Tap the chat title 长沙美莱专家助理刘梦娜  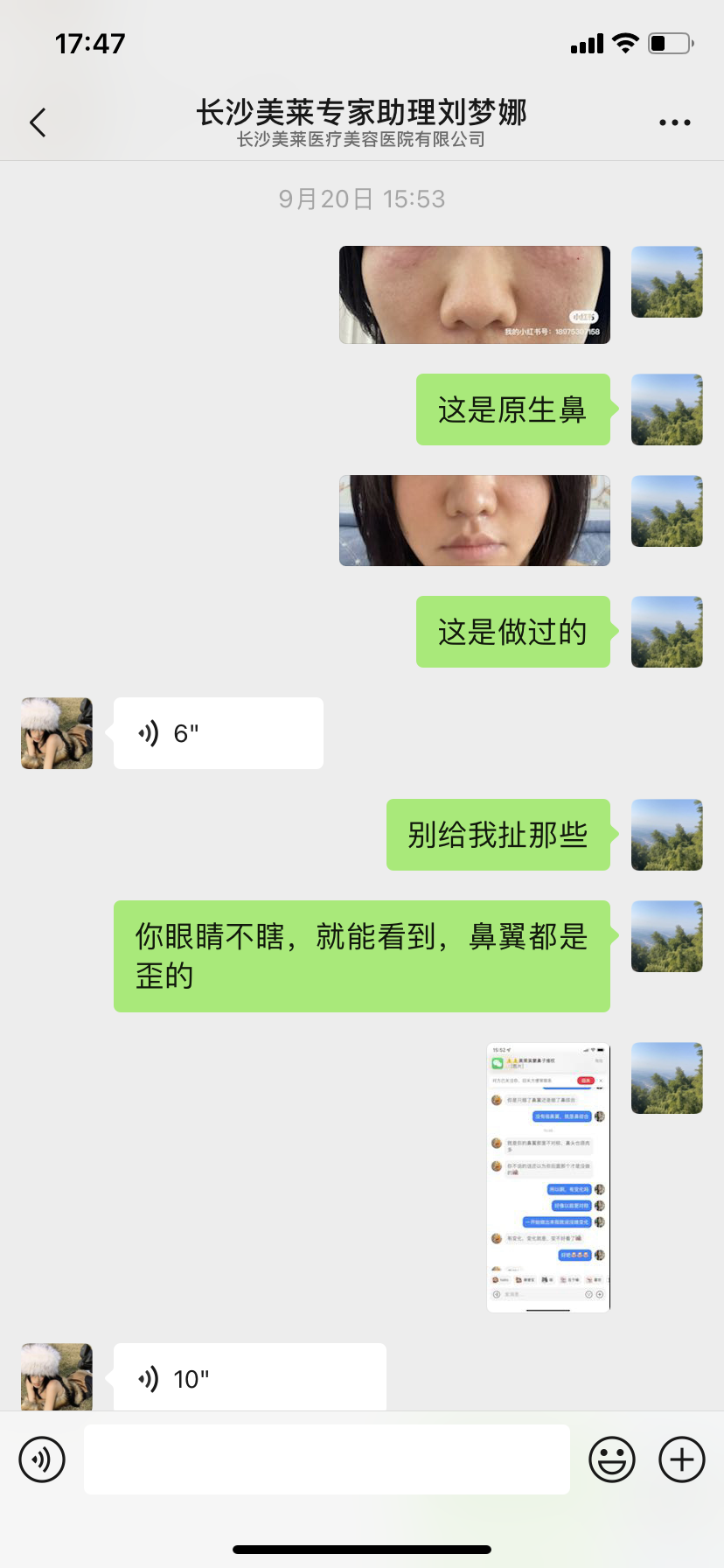(361, 115)
